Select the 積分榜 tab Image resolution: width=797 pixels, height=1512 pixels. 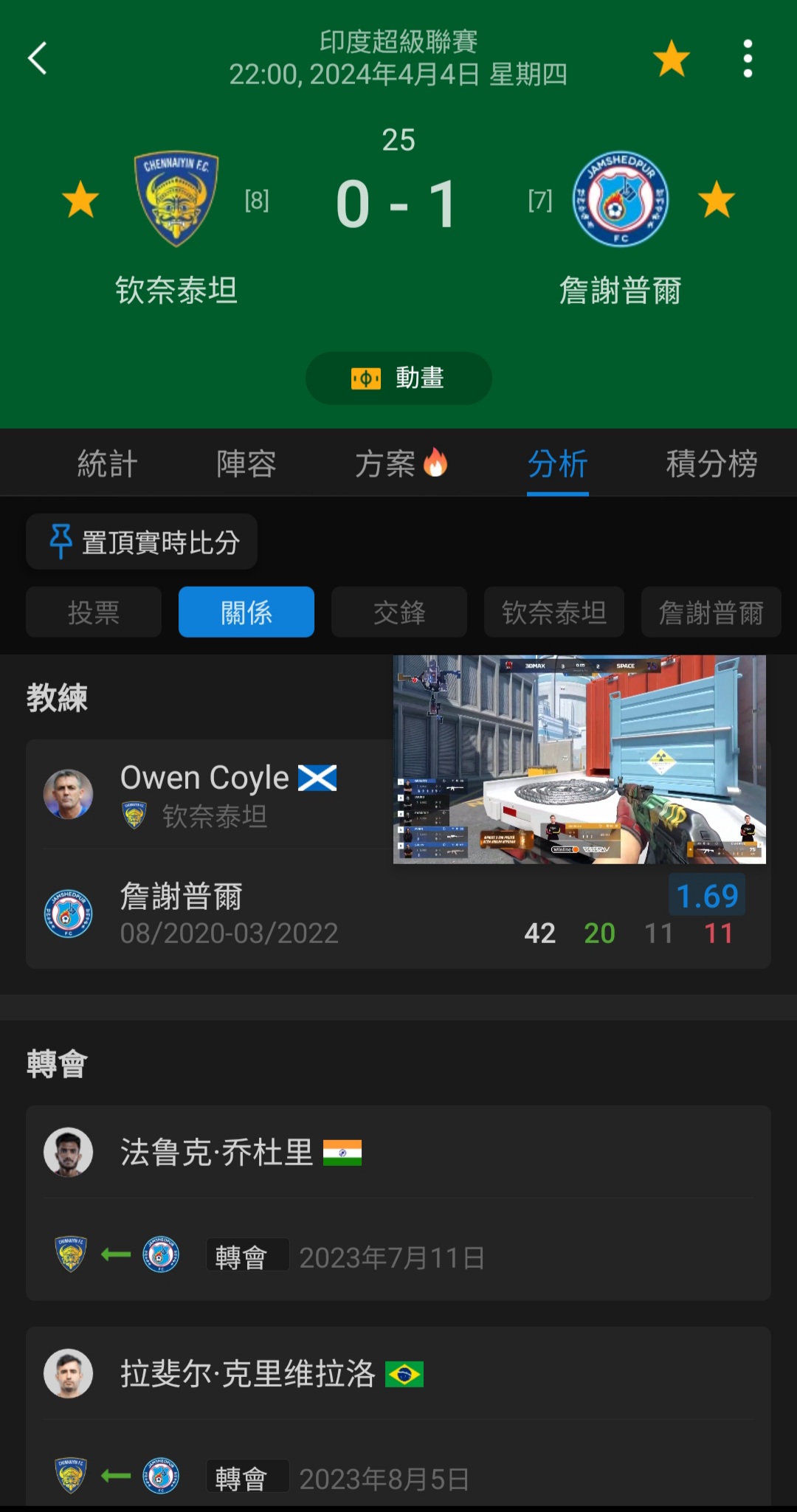click(x=711, y=464)
